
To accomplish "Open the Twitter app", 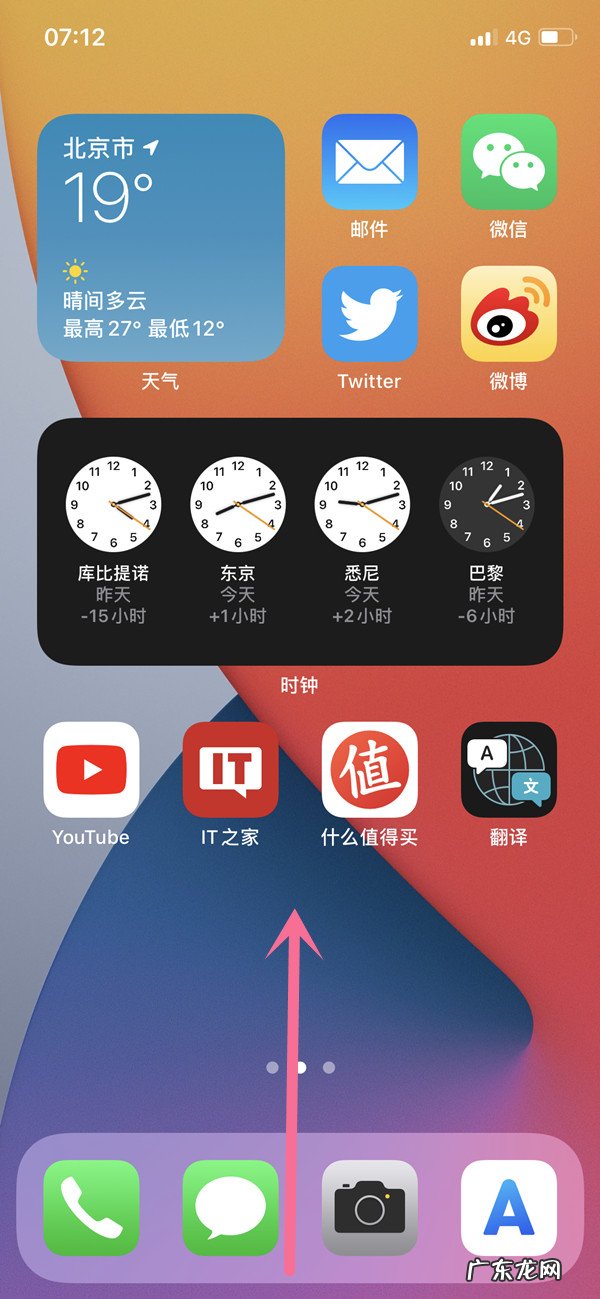I will 369,313.
